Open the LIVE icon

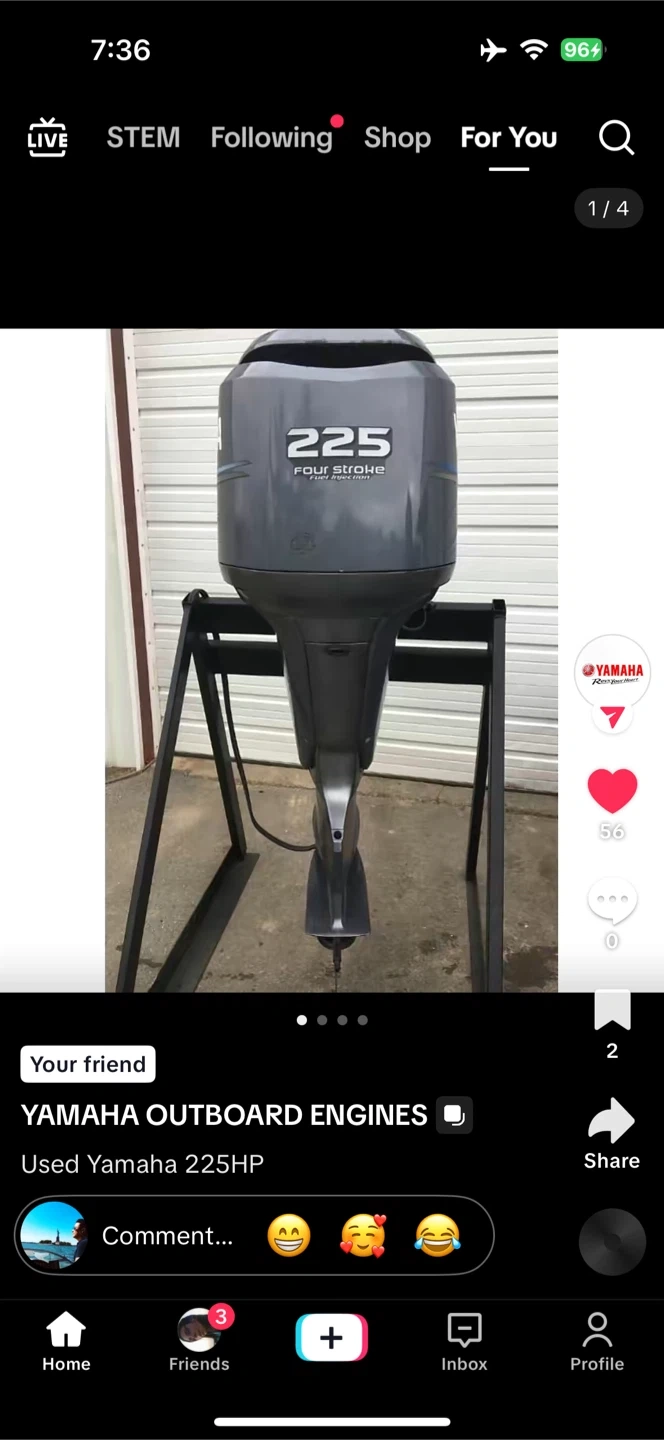click(47, 138)
